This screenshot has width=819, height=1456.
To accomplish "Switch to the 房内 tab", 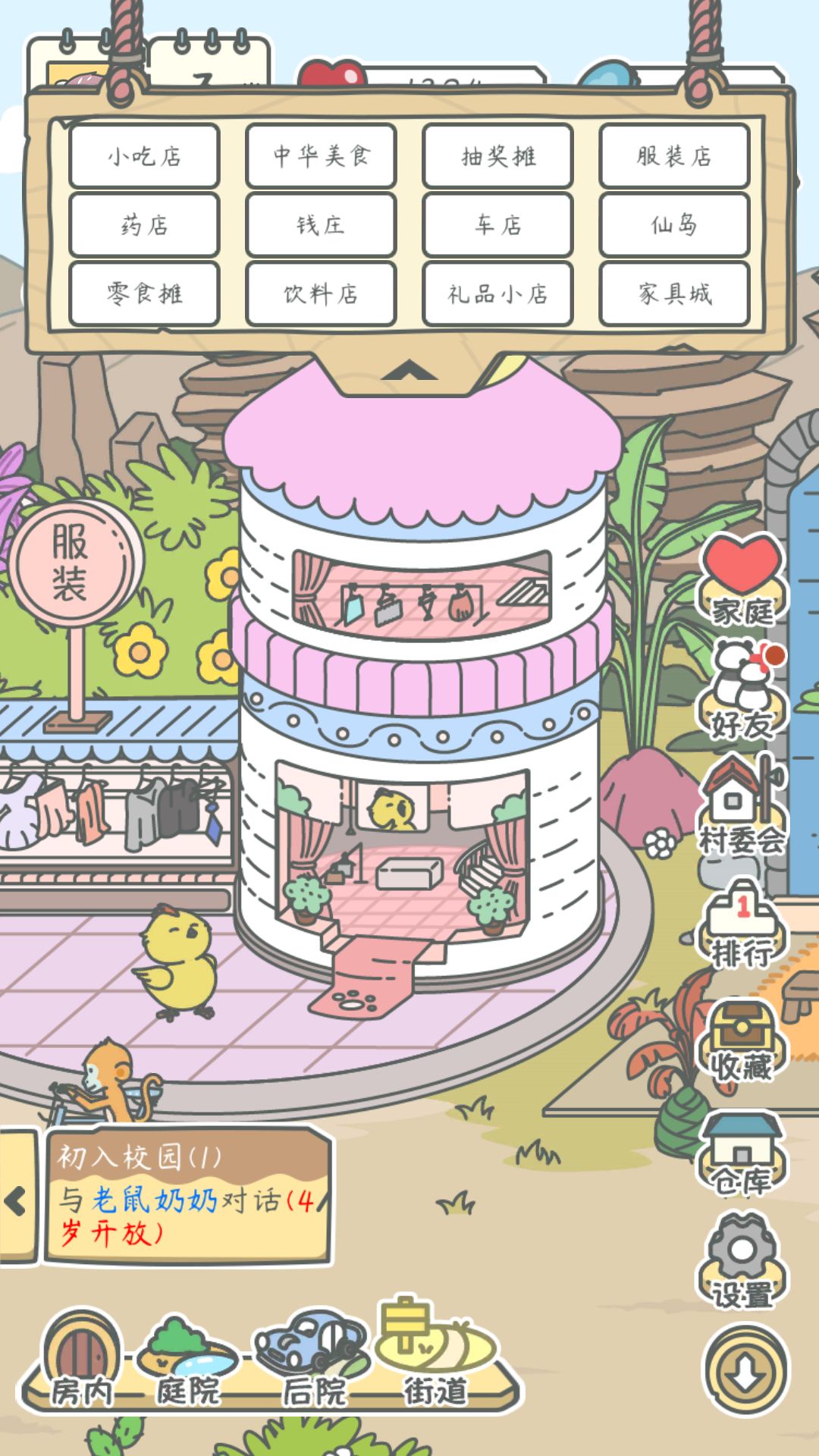I will [83, 1357].
